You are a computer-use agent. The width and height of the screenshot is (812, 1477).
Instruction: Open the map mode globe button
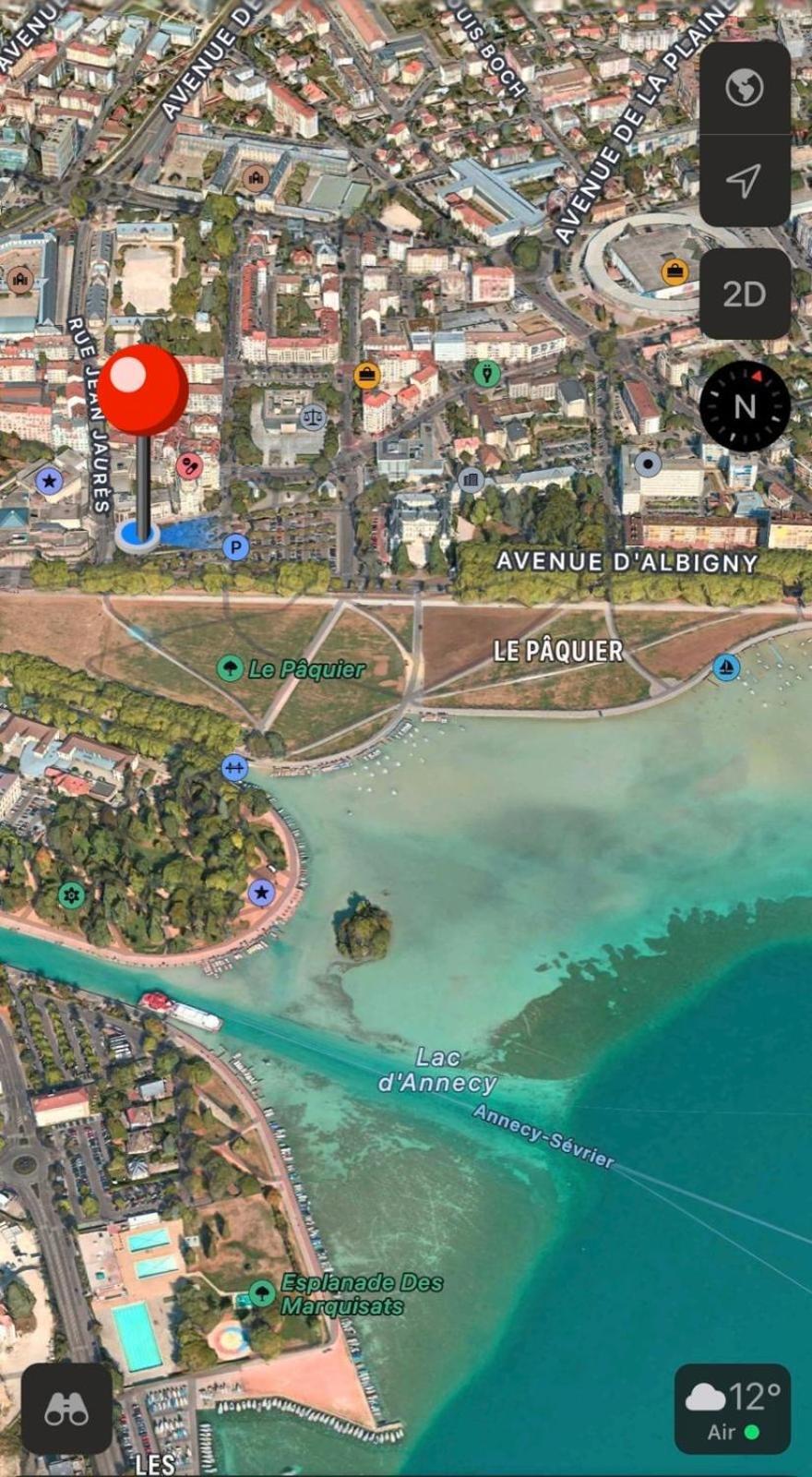tap(744, 89)
